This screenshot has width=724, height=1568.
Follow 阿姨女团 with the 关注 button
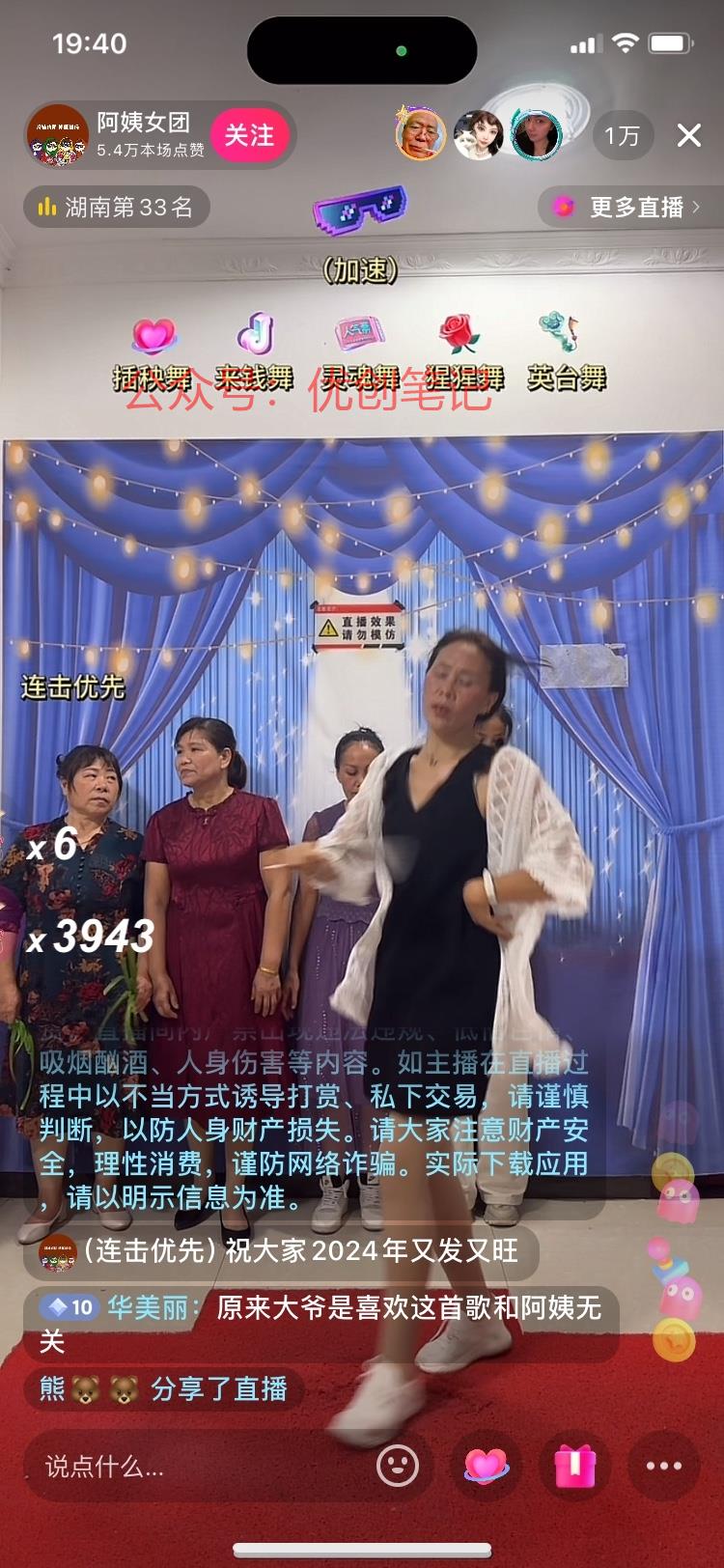click(x=249, y=135)
